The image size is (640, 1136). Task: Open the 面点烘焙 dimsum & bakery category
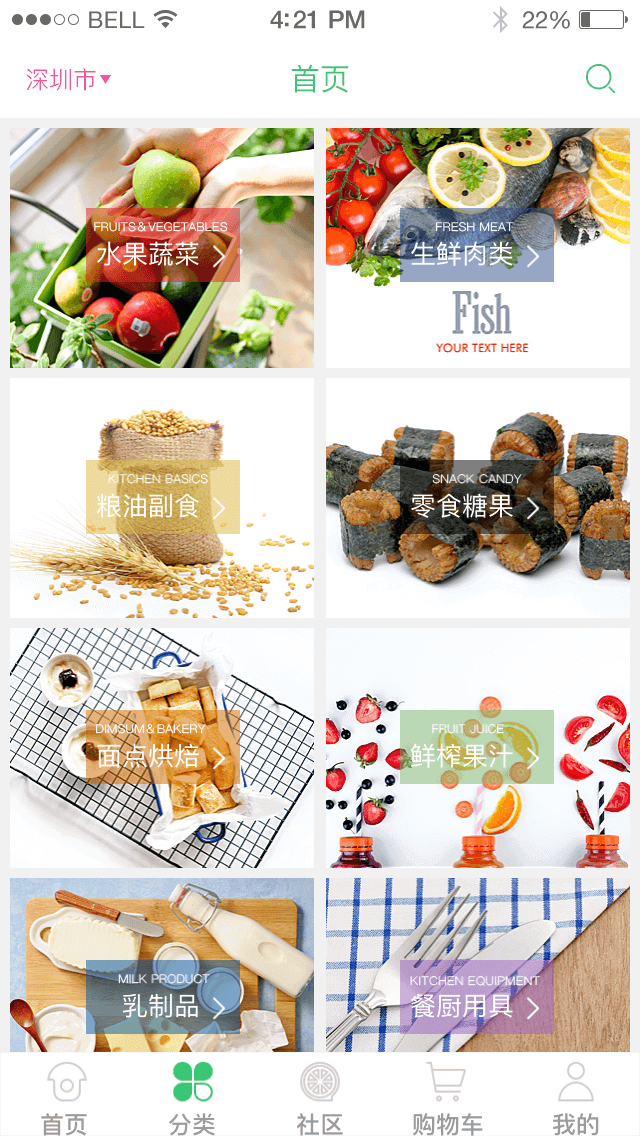(162, 748)
